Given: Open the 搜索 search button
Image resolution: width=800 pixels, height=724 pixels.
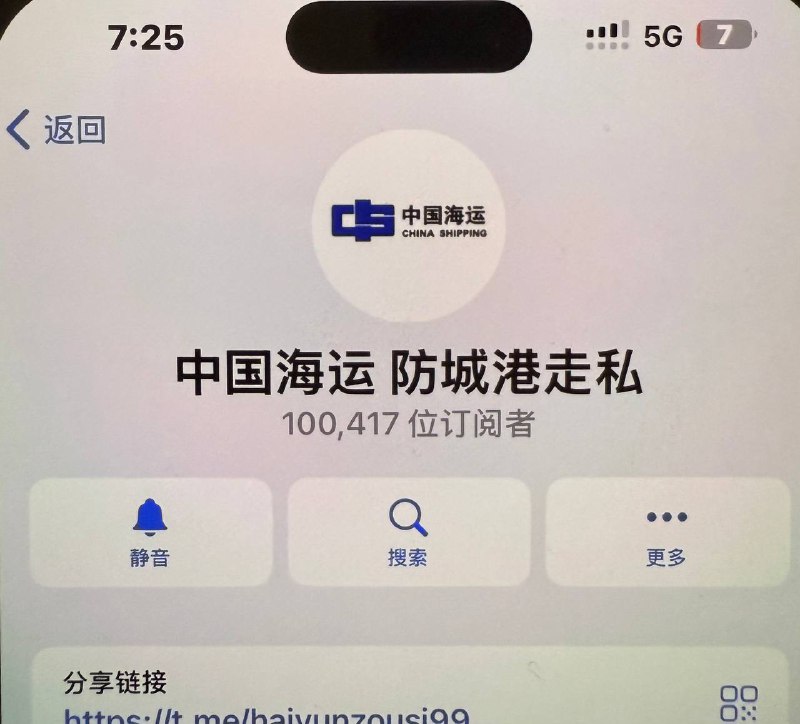Looking at the screenshot, I should (408, 533).
